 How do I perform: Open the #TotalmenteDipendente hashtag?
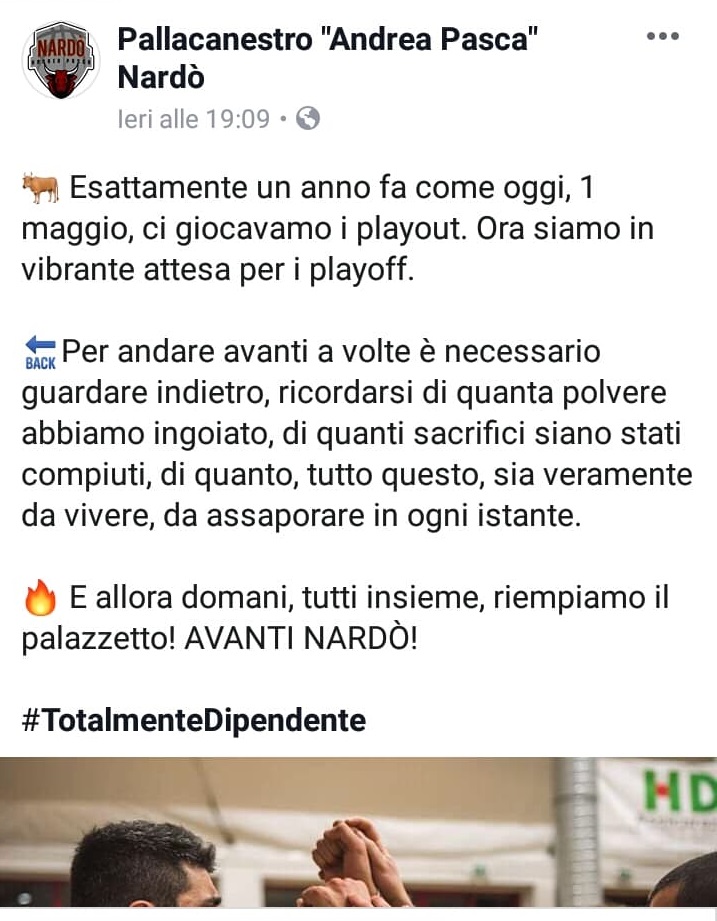coord(194,720)
